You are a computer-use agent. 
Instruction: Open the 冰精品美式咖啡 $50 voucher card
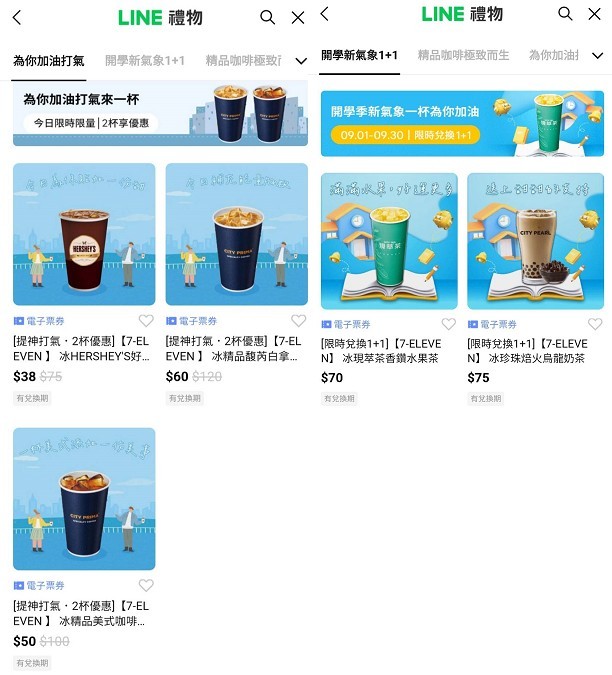(84, 499)
